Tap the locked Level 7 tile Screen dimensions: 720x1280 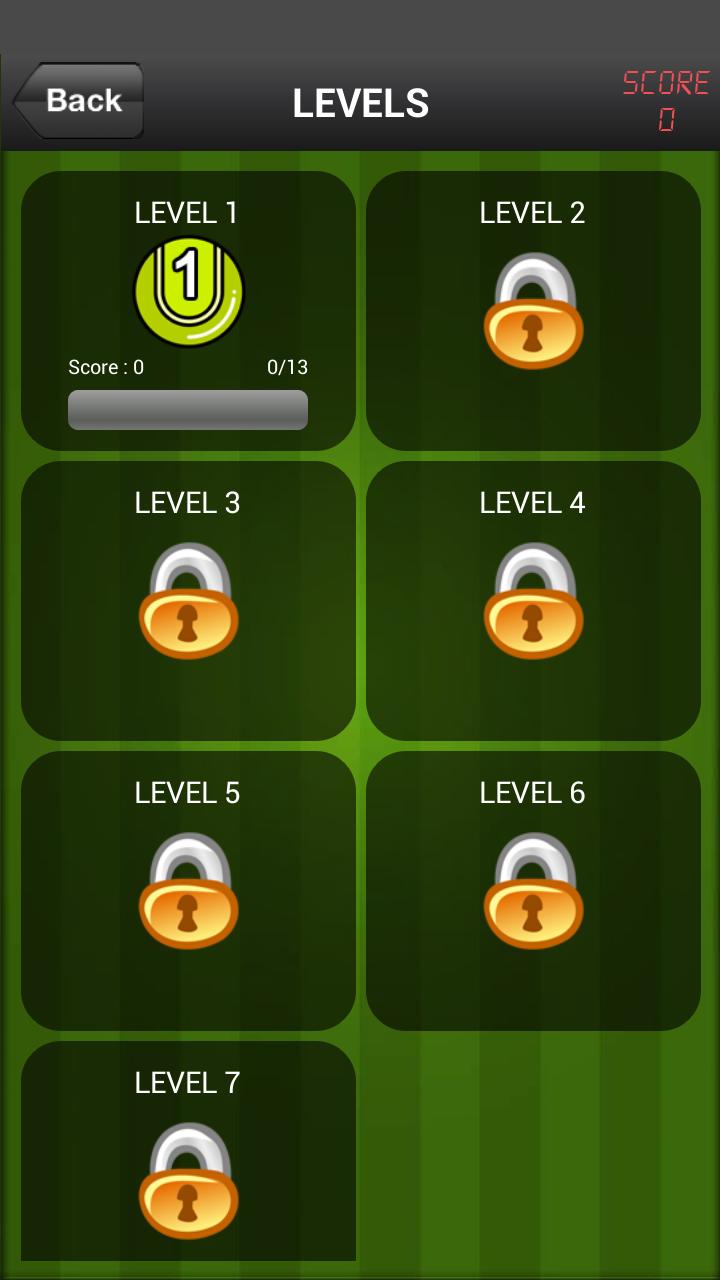tap(188, 1160)
